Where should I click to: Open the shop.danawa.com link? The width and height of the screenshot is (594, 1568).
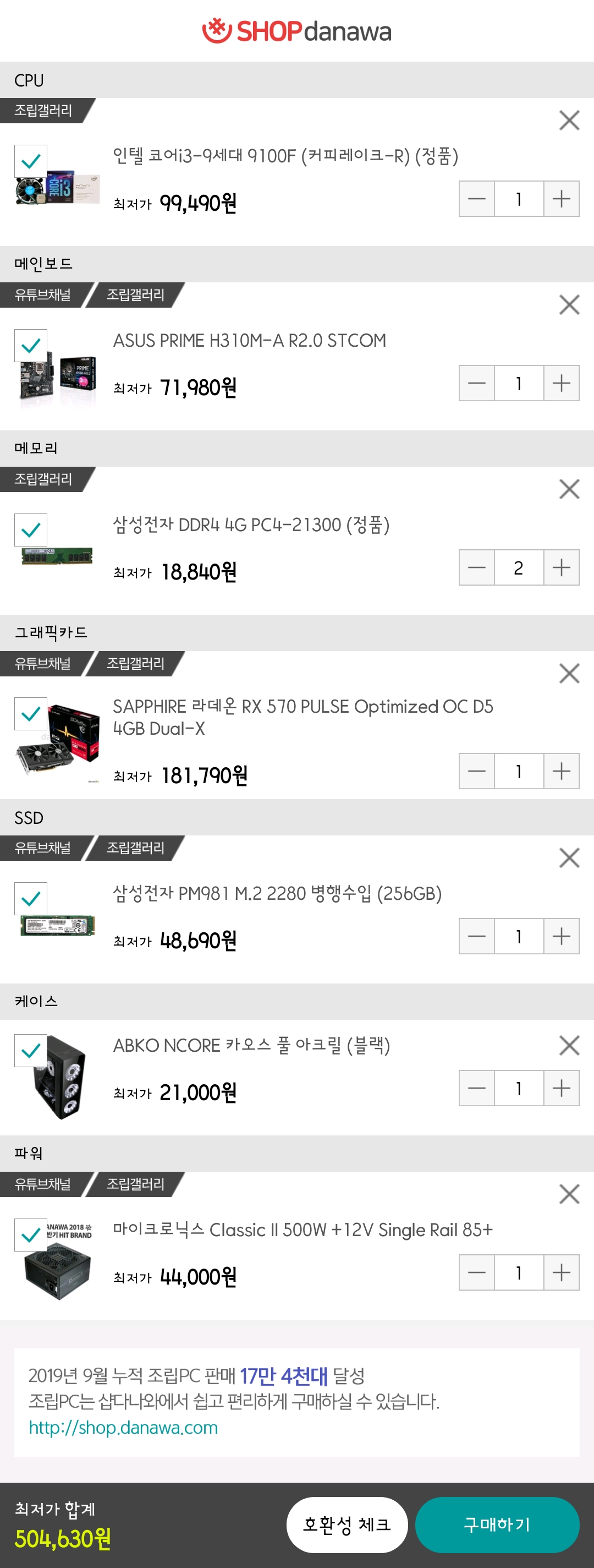click(123, 1428)
